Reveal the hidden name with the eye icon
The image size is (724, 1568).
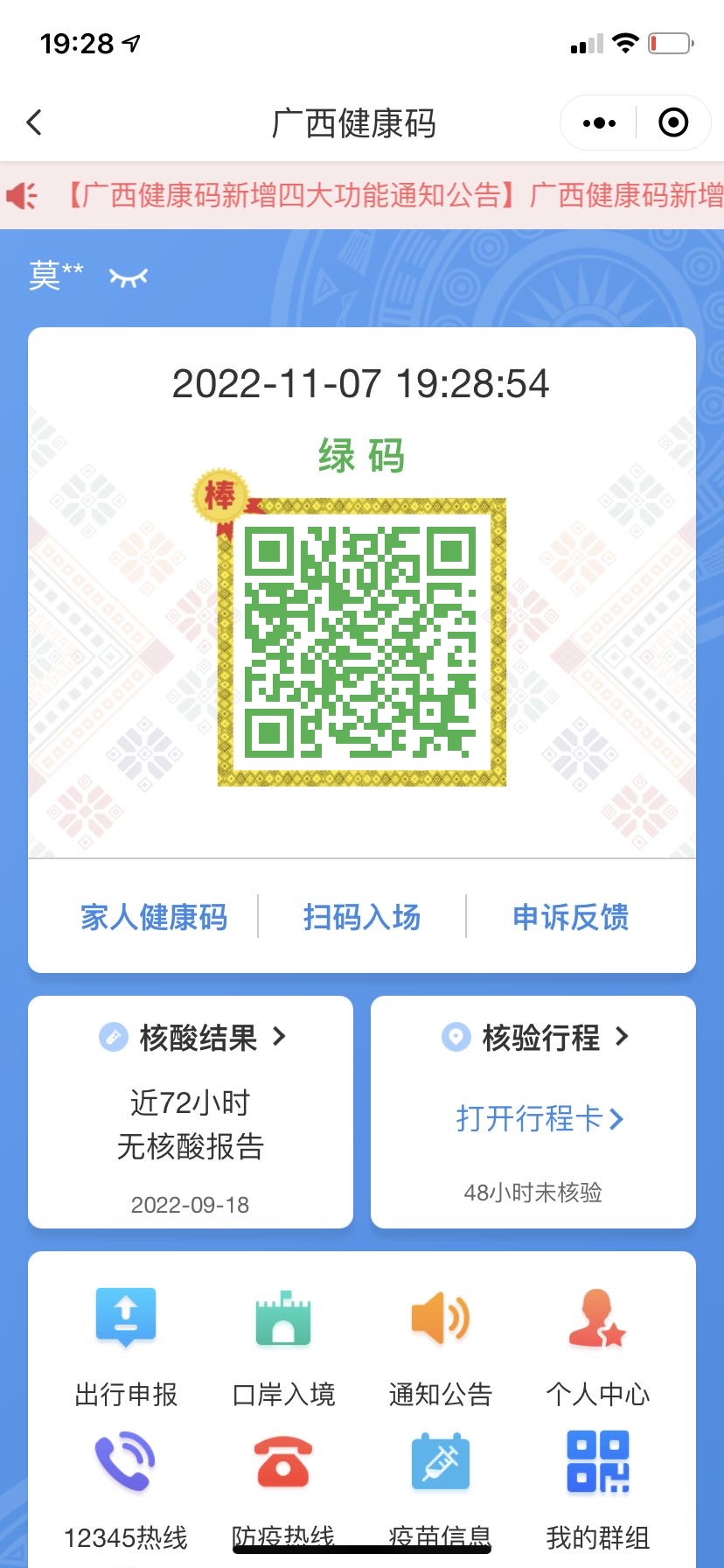tap(129, 277)
